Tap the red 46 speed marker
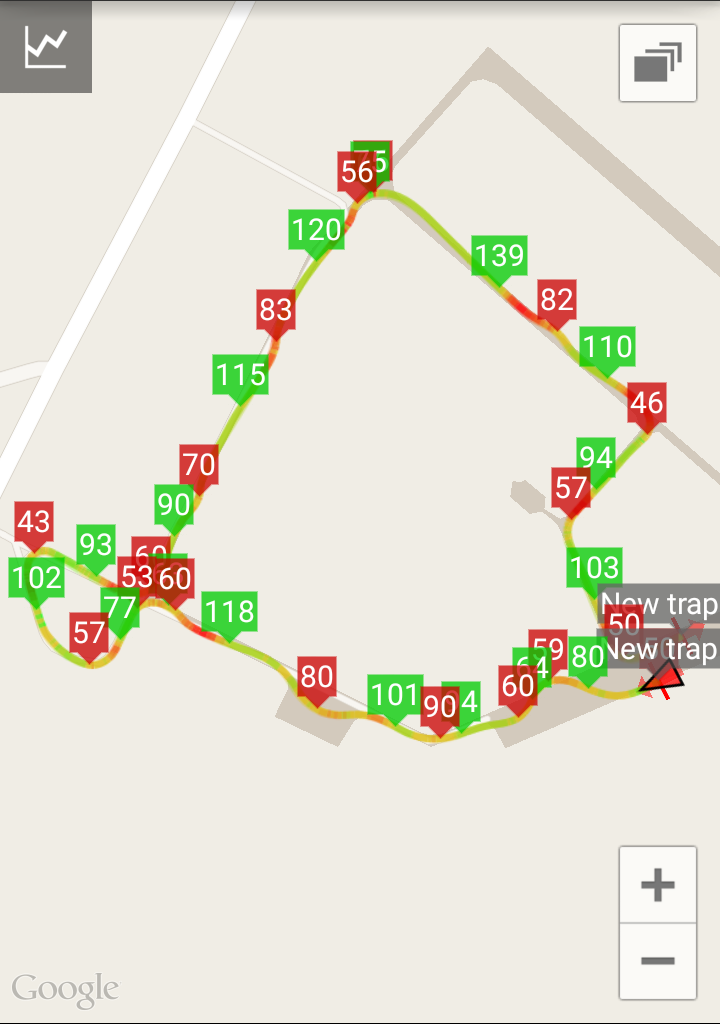The image size is (720, 1024). tap(646, 403)
